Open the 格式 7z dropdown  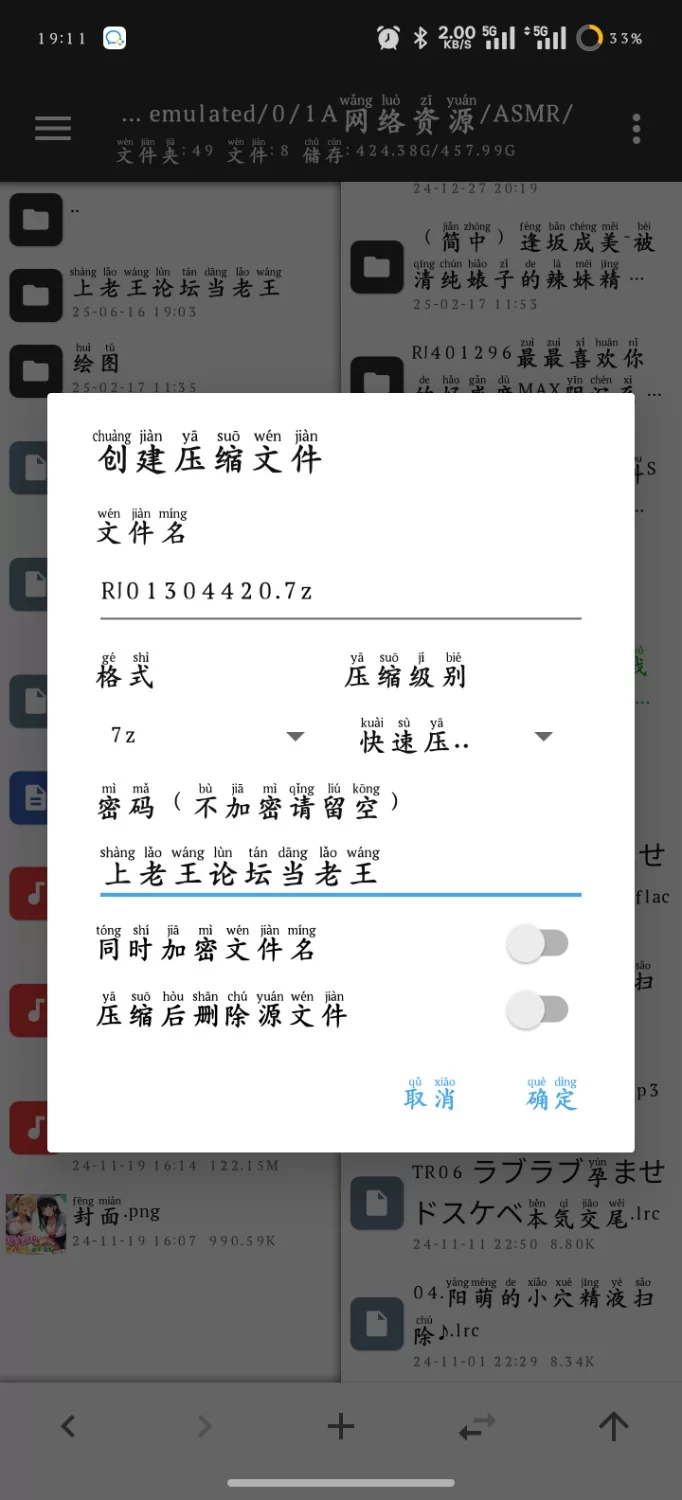pyautogui.click(x=205, y=736)
